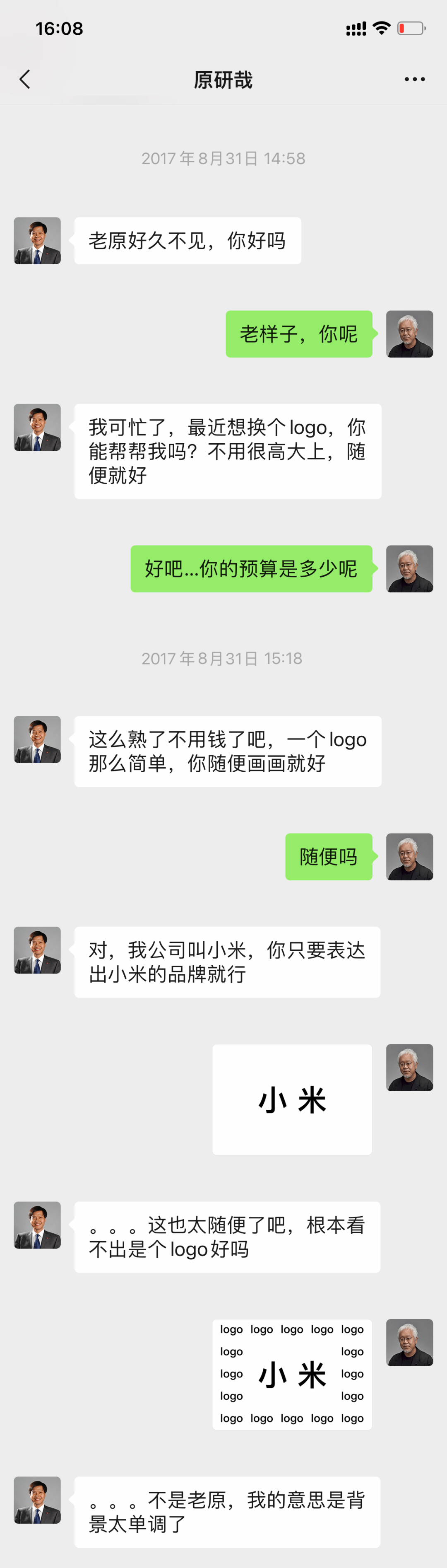View the 小米 image surrounded by logo text
Viewport: 447px width, 1568px height.
pos(292,1374)
